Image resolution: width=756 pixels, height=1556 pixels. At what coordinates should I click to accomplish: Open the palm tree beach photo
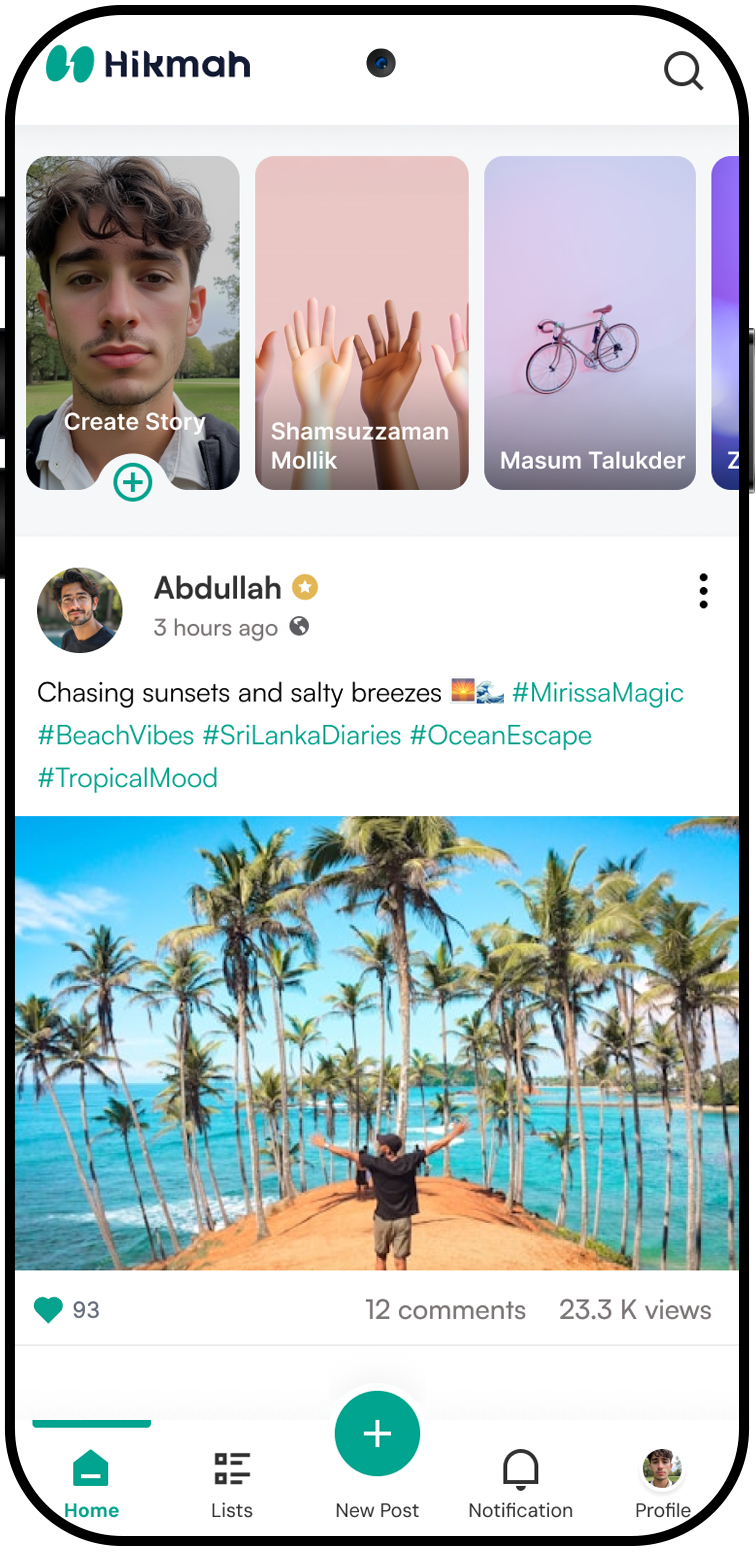tap(377, 1042)
